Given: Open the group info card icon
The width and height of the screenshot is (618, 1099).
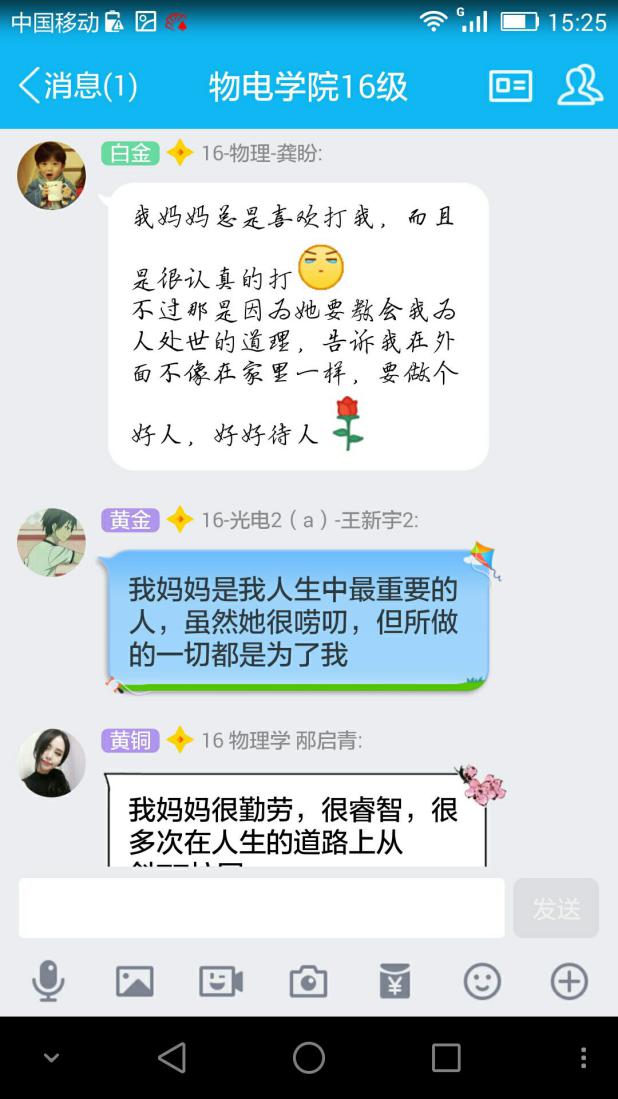Looking at the screenshot, I should [510, 86].
